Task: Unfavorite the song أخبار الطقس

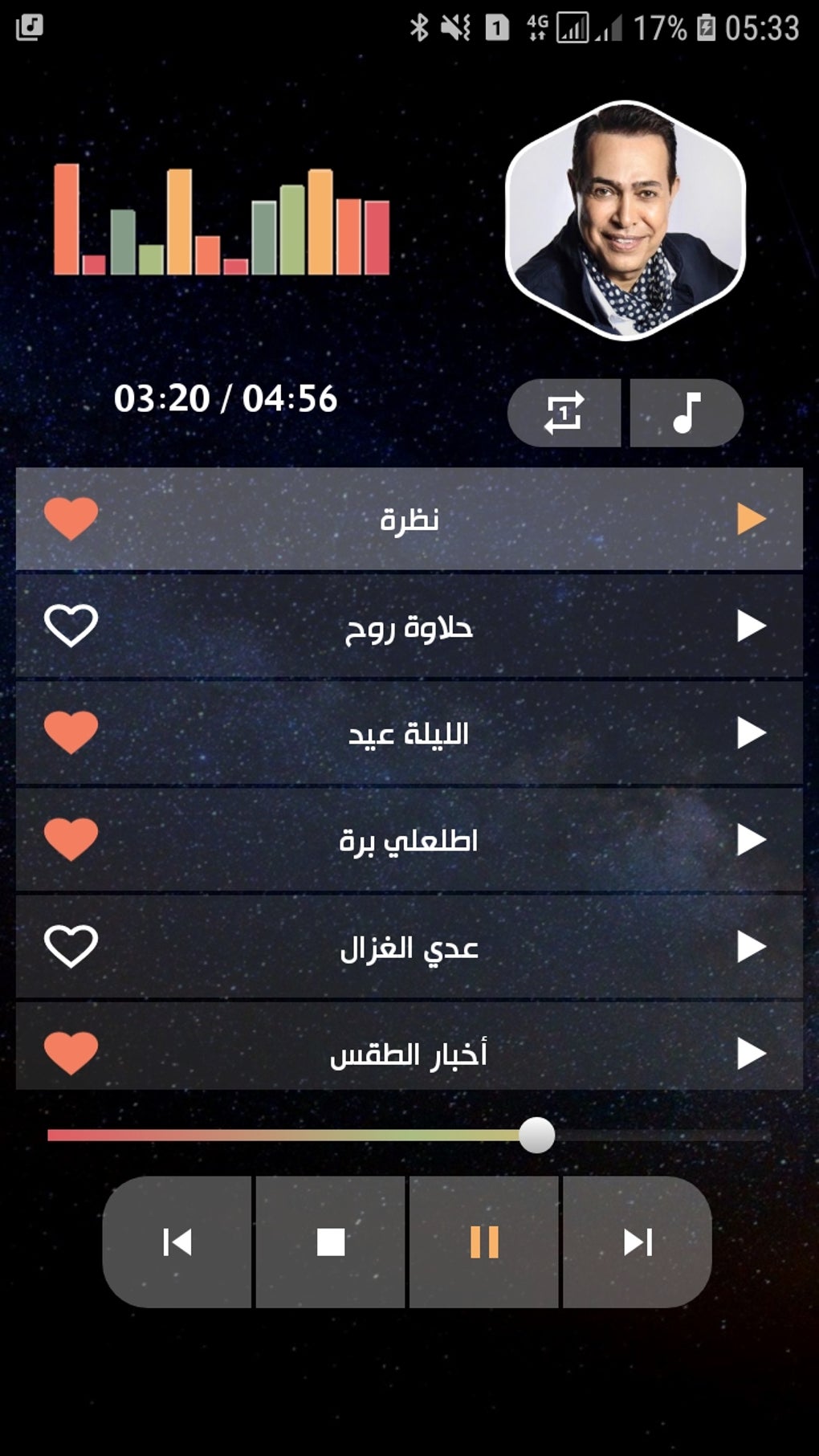Action: [71, 1052]
